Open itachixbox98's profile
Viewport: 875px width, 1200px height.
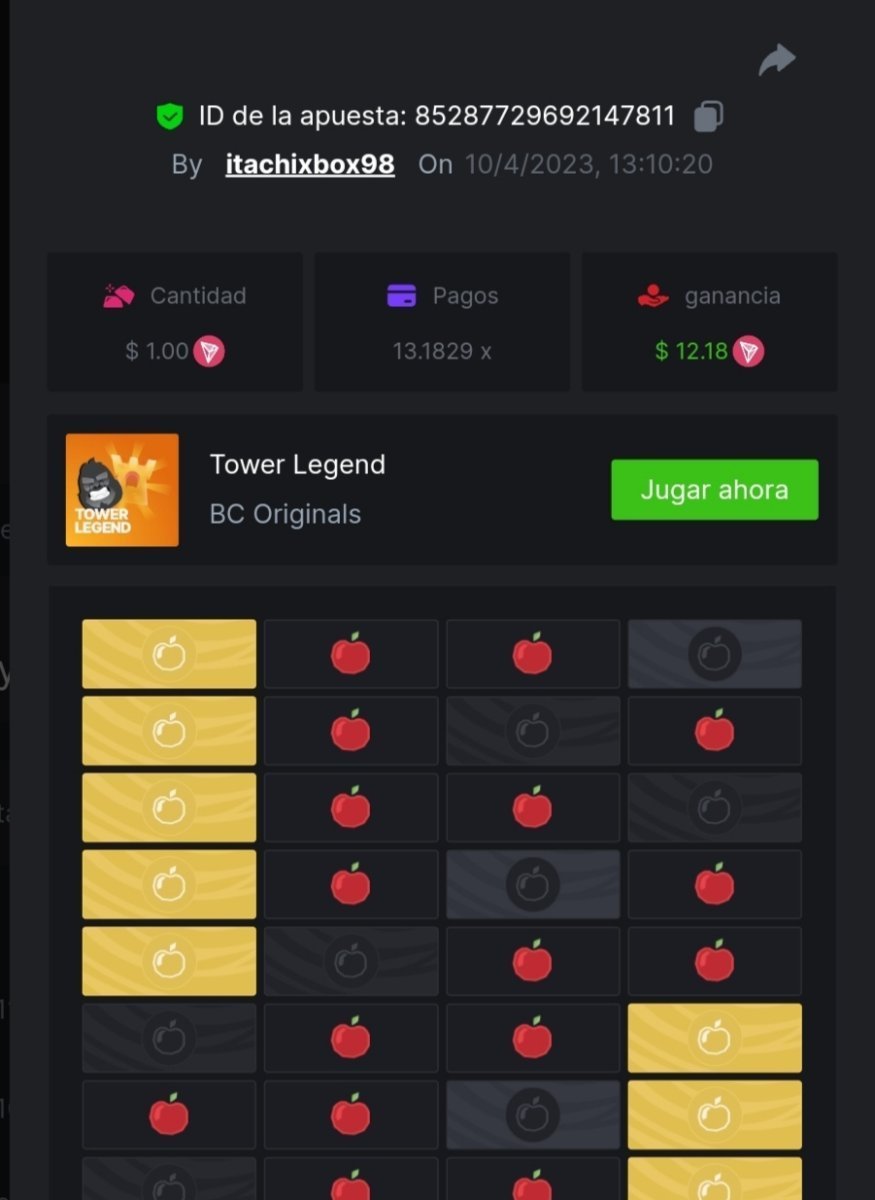coord(310,164)
